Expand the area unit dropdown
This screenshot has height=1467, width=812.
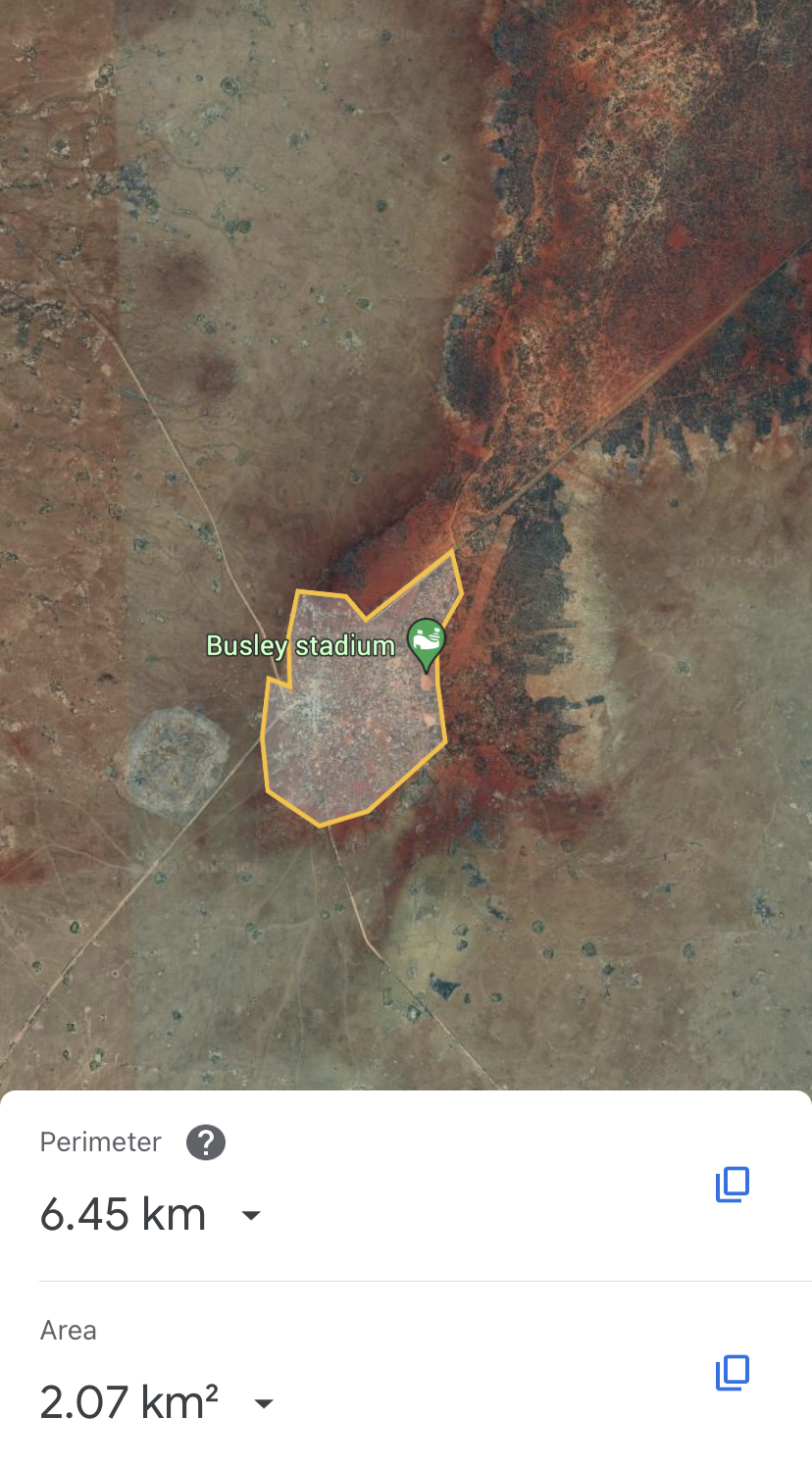[x=263, y=1403]
